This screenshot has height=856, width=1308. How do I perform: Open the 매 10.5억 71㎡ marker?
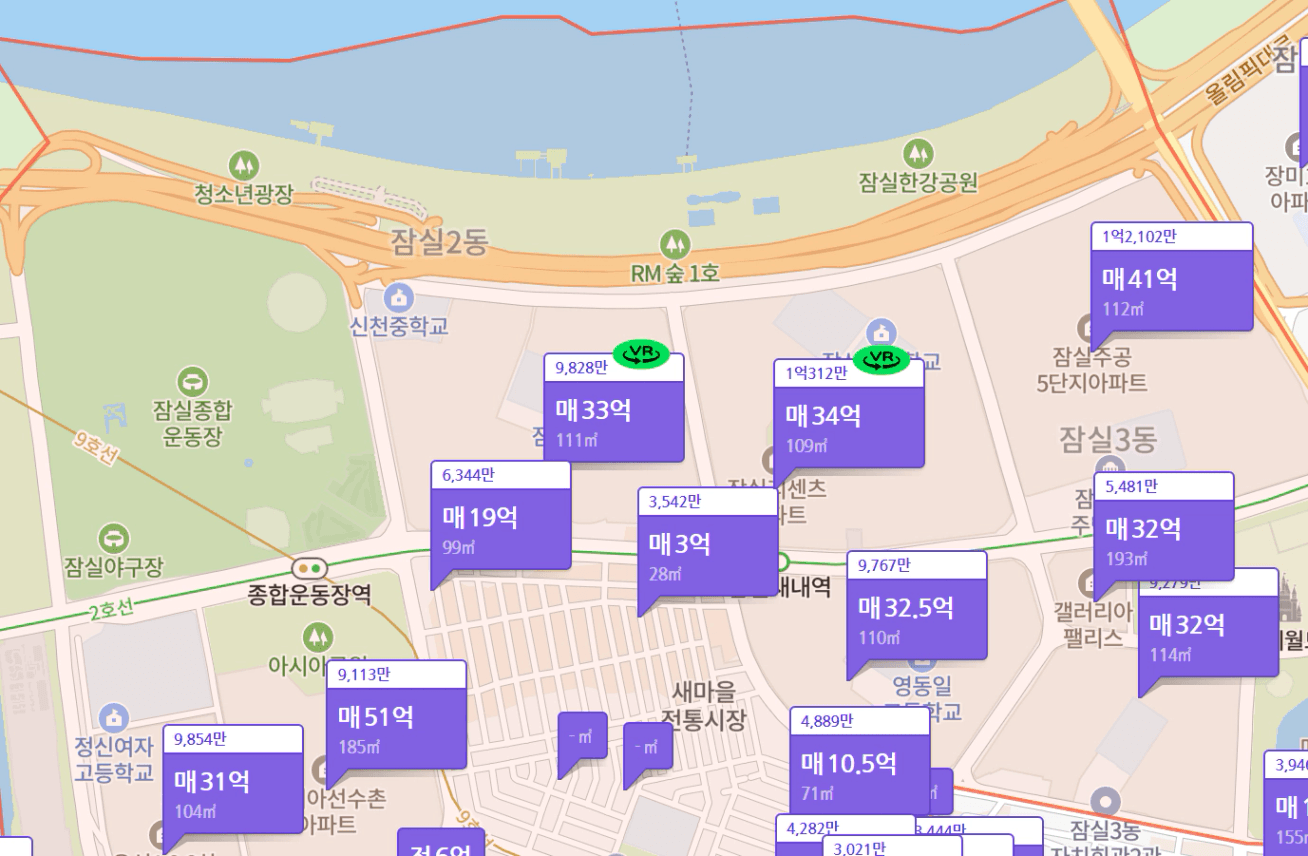[859, 773]
